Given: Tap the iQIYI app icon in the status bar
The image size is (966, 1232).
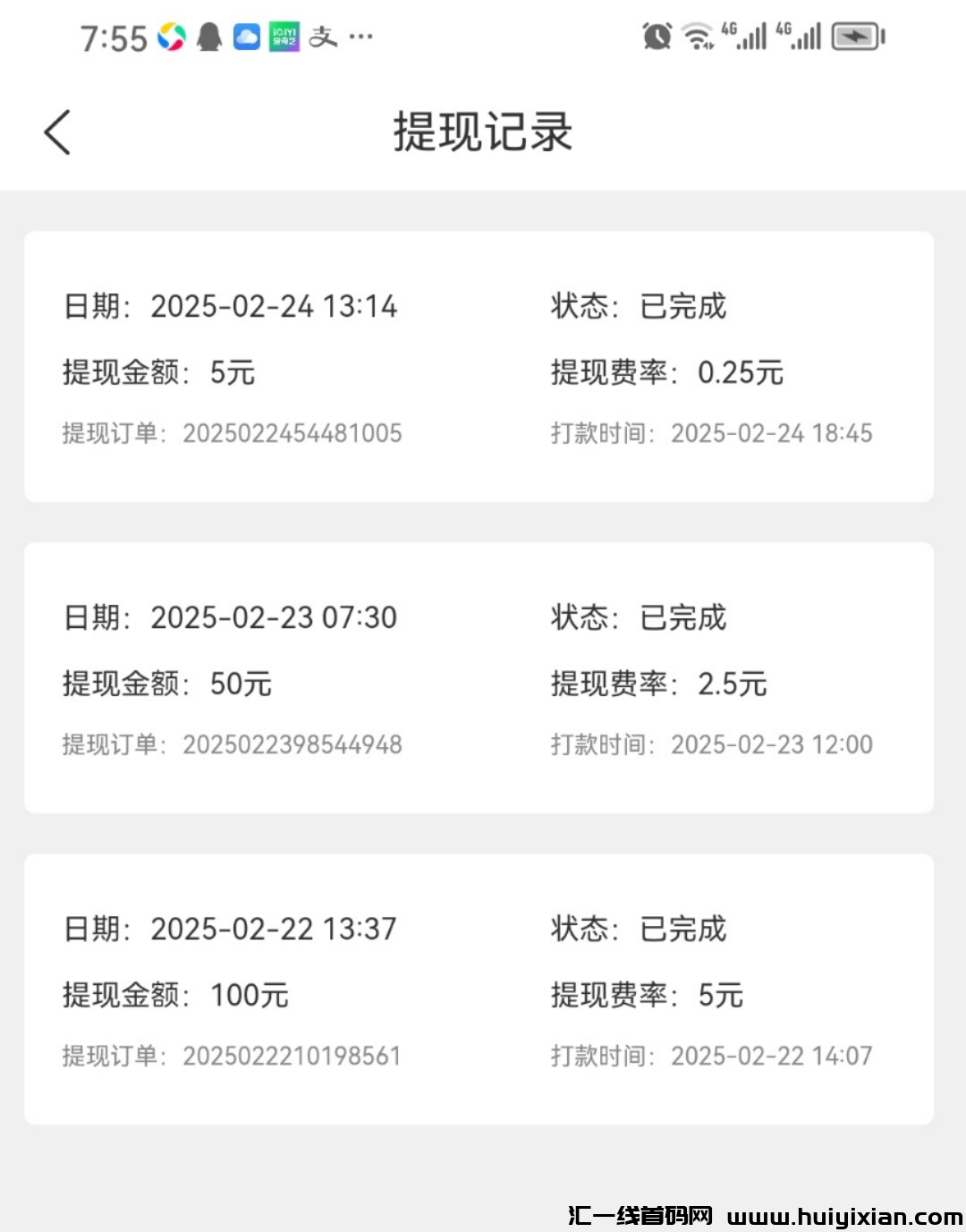Looking at the screenshot, I should tap(284, 36).
